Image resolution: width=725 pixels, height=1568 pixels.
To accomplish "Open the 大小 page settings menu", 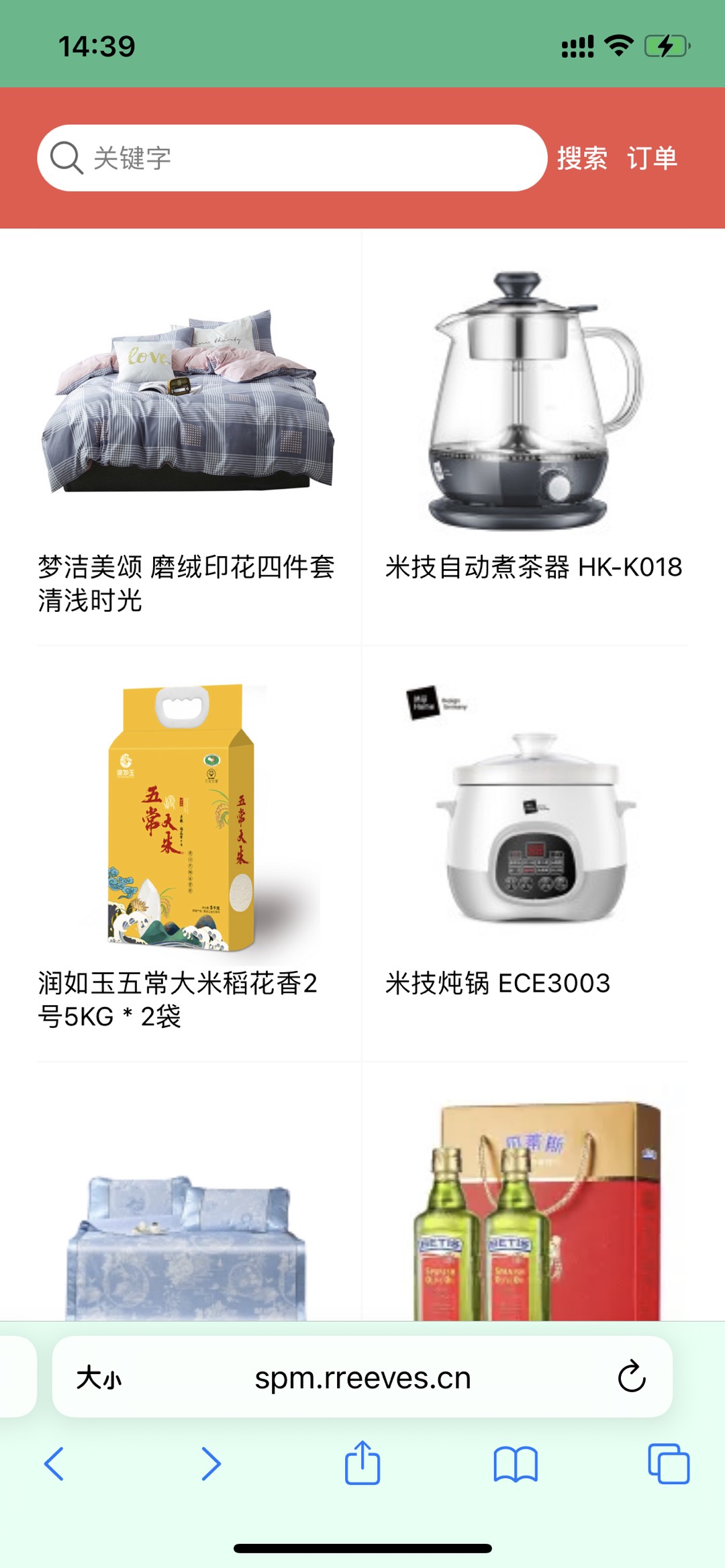I will (99, 1377).
